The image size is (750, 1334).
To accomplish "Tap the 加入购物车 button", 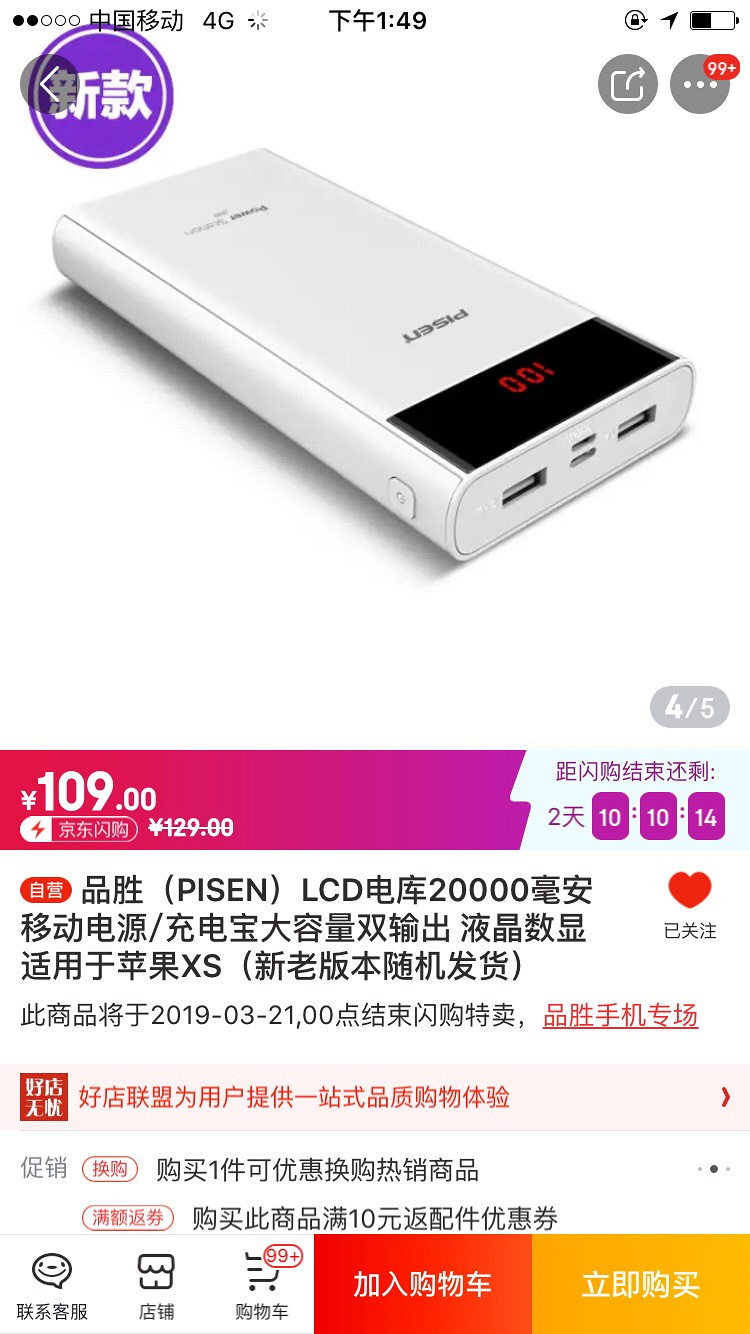I will pos(423,1283).
